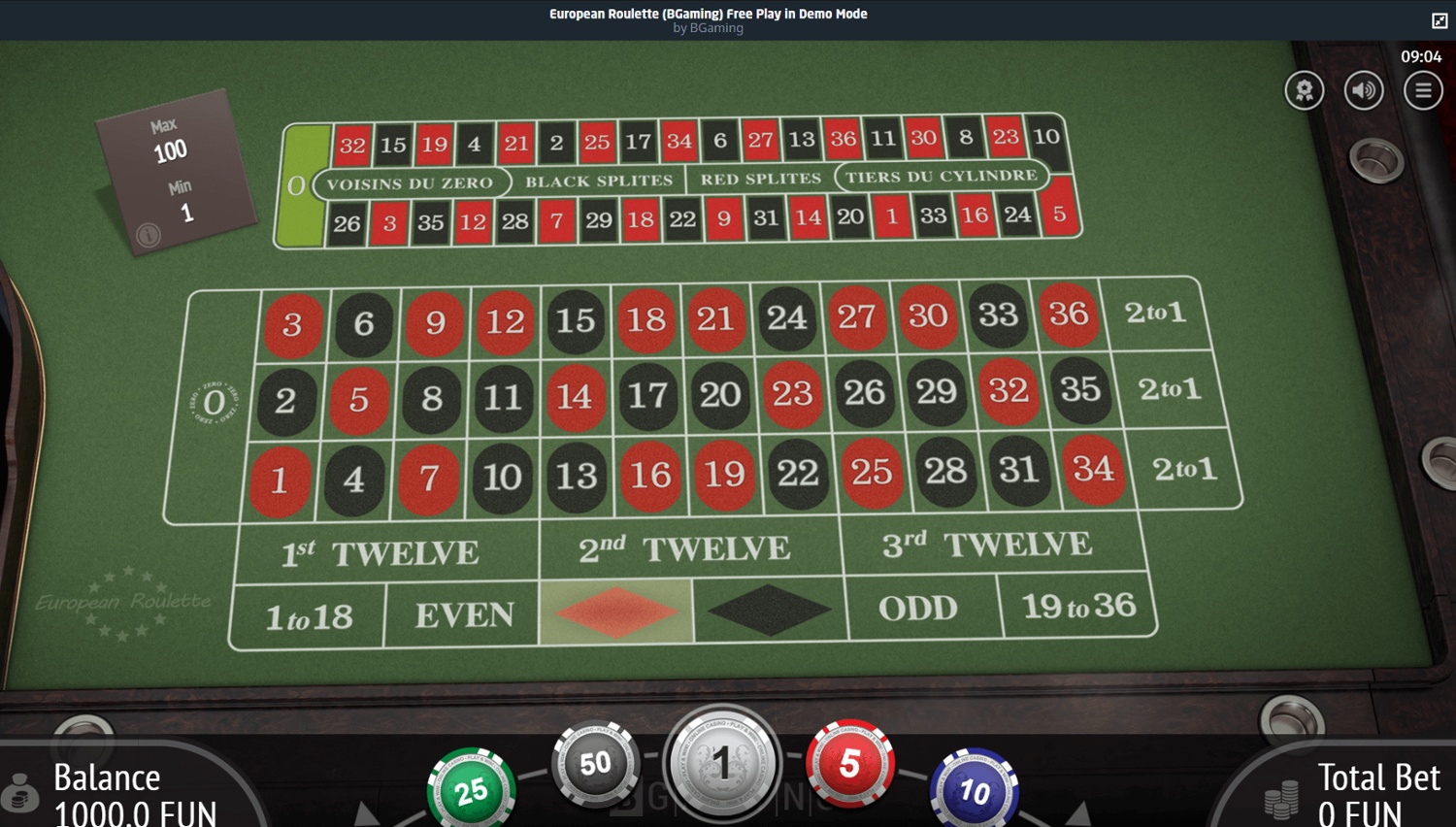Open table limits info icon

click(149, 234)
